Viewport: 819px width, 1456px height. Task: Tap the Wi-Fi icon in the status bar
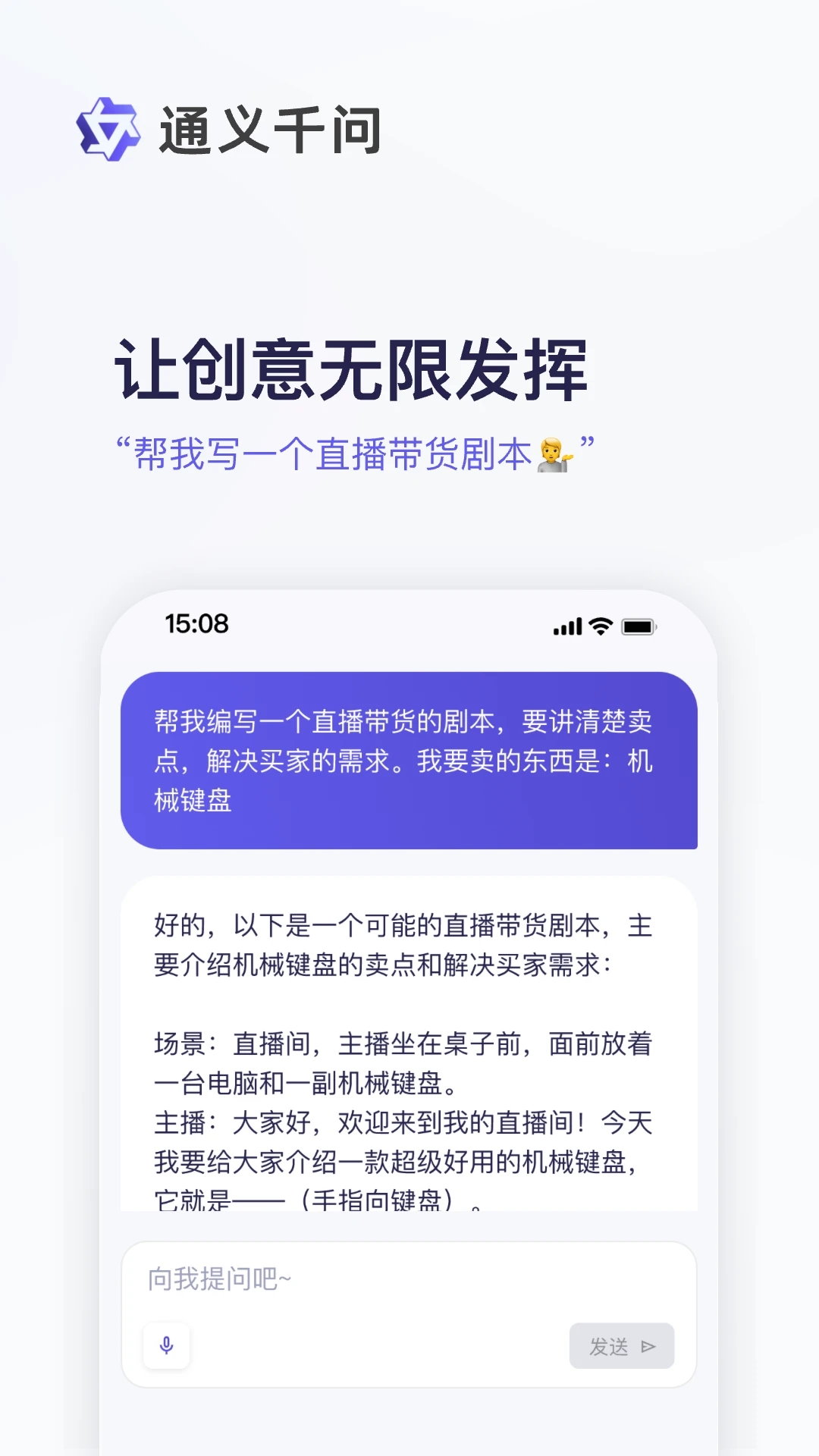[599, 626]
